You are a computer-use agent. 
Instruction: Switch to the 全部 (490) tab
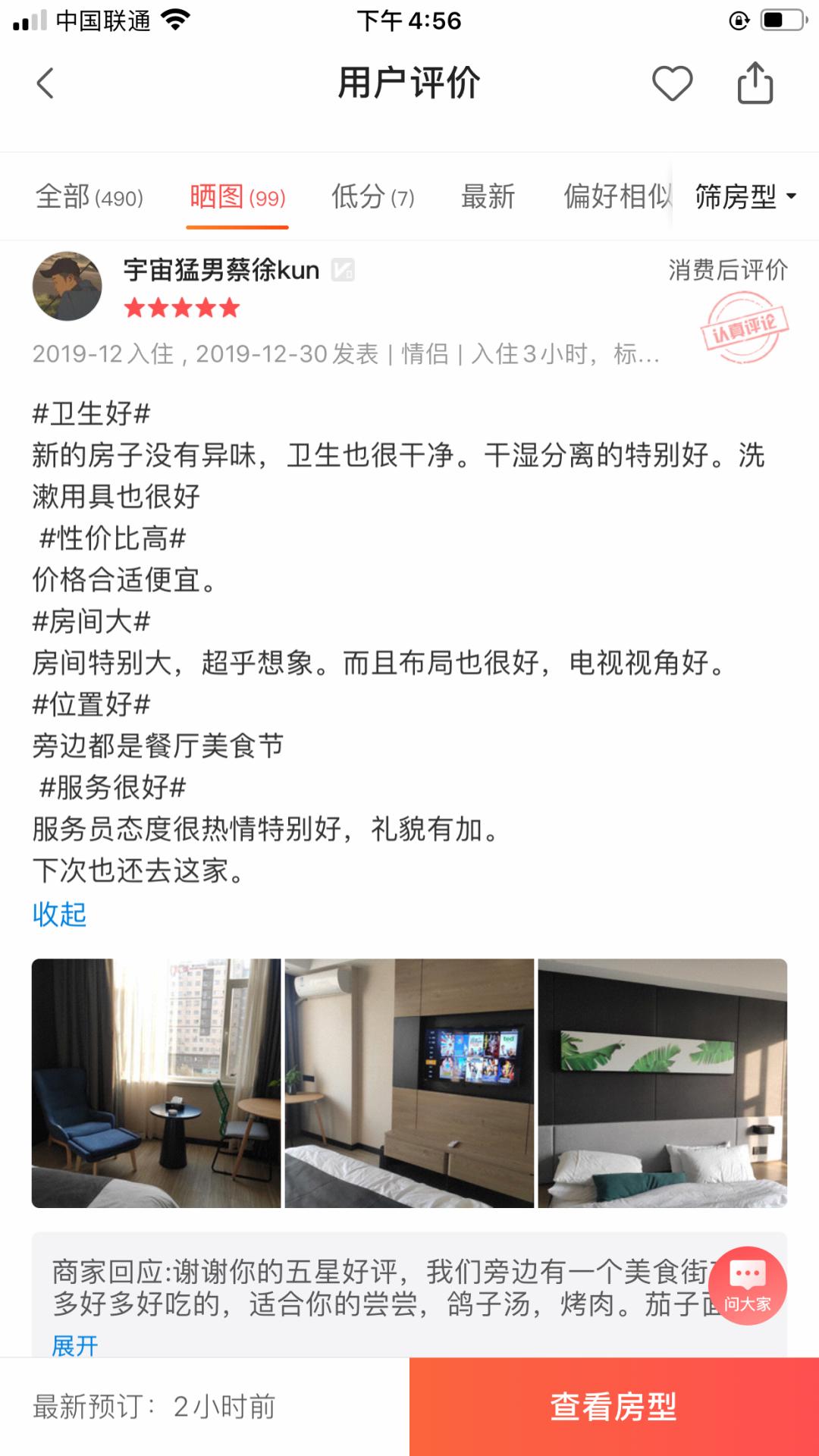(x=89, y=197)
